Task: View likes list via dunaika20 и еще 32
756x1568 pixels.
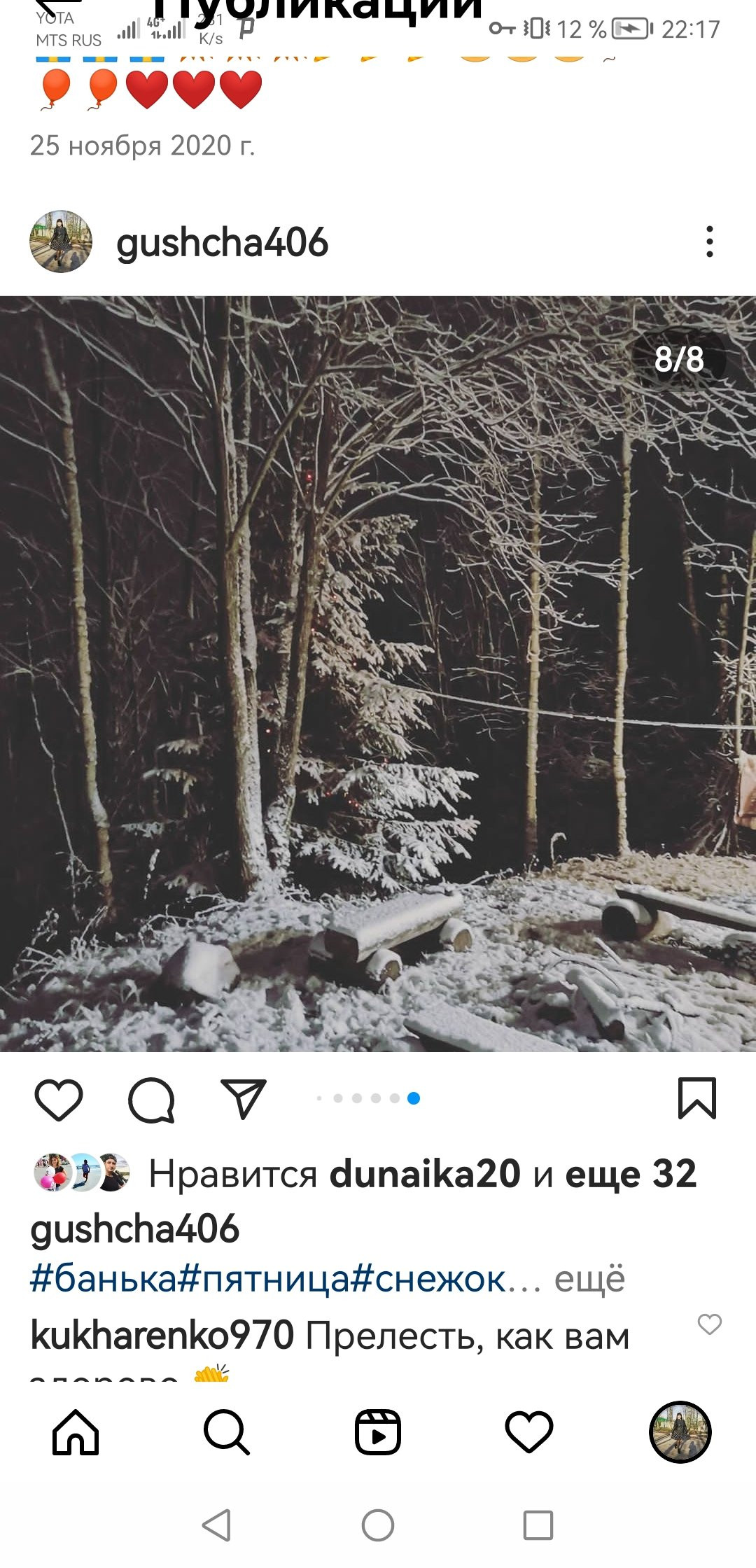Action: (x=513, y=1174)
